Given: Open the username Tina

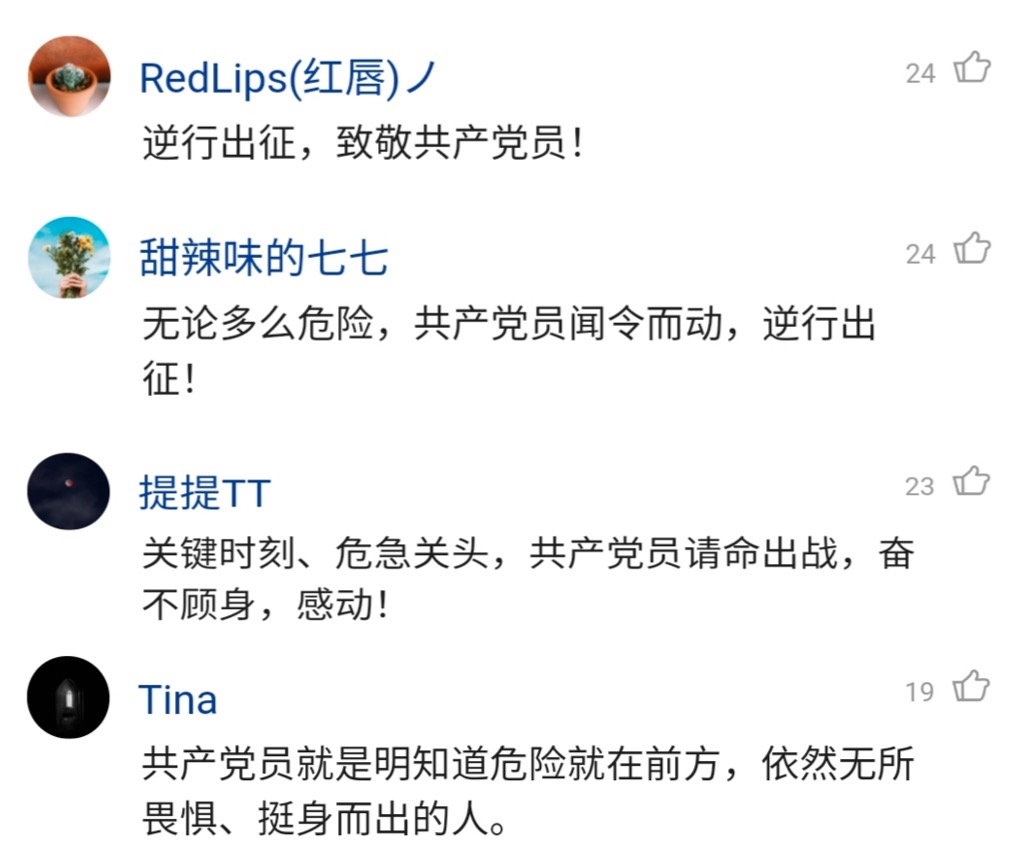Looking at the screenshot, I should (178, 699).
